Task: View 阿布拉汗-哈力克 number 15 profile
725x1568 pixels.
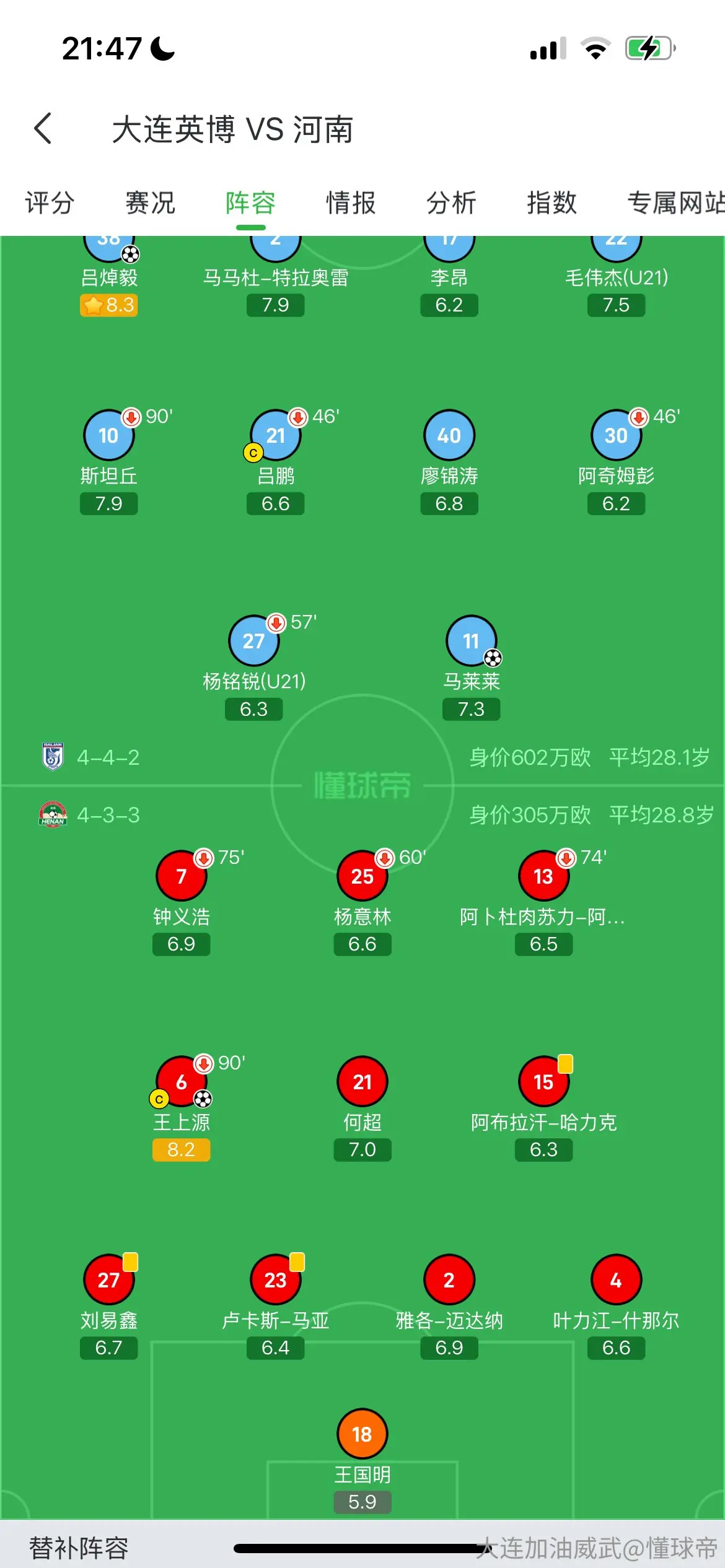Action: (543, 1108)
